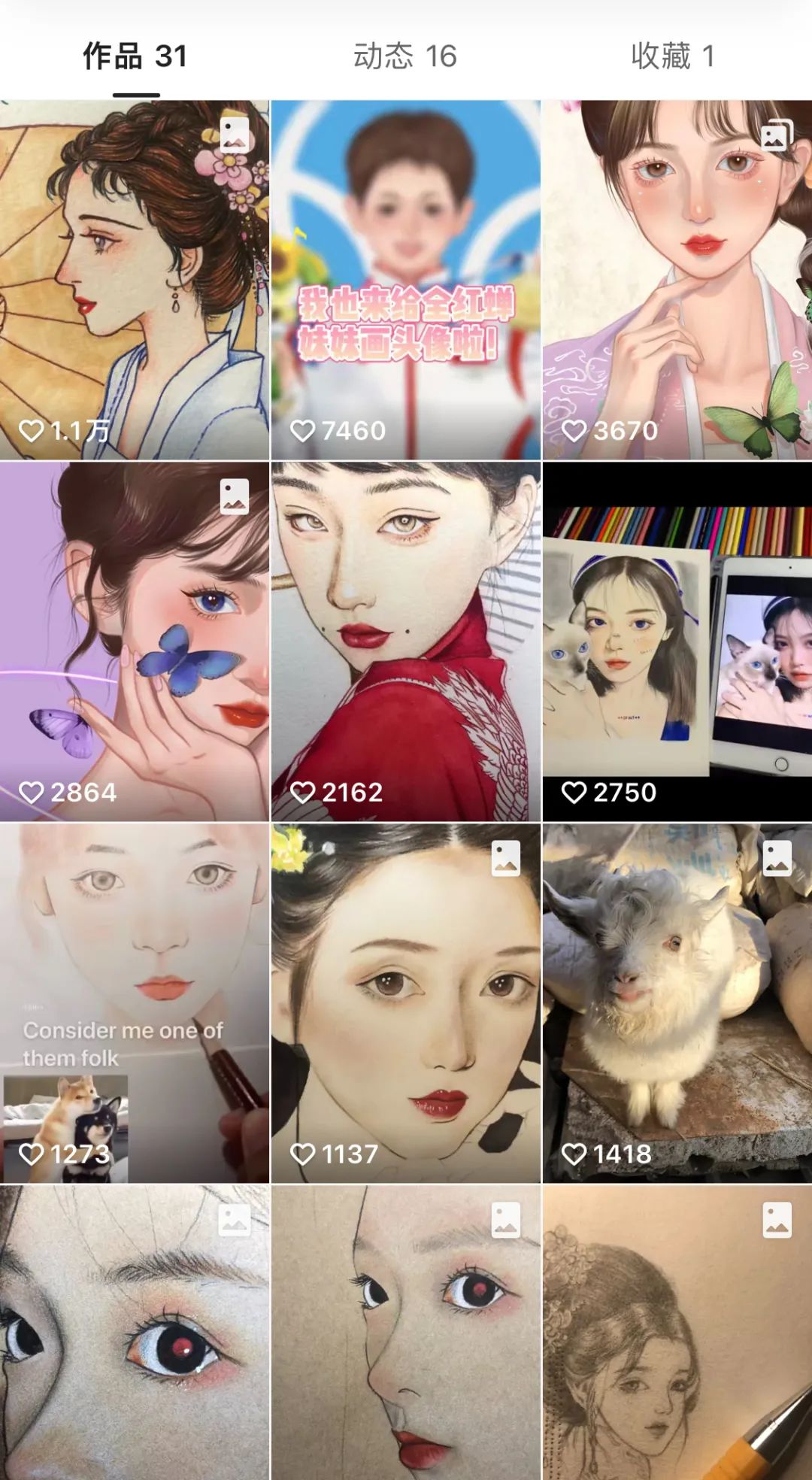The image size is (812, 1480).
Task: Open the pencil sketch portrait post
Action: point(677,1331)
